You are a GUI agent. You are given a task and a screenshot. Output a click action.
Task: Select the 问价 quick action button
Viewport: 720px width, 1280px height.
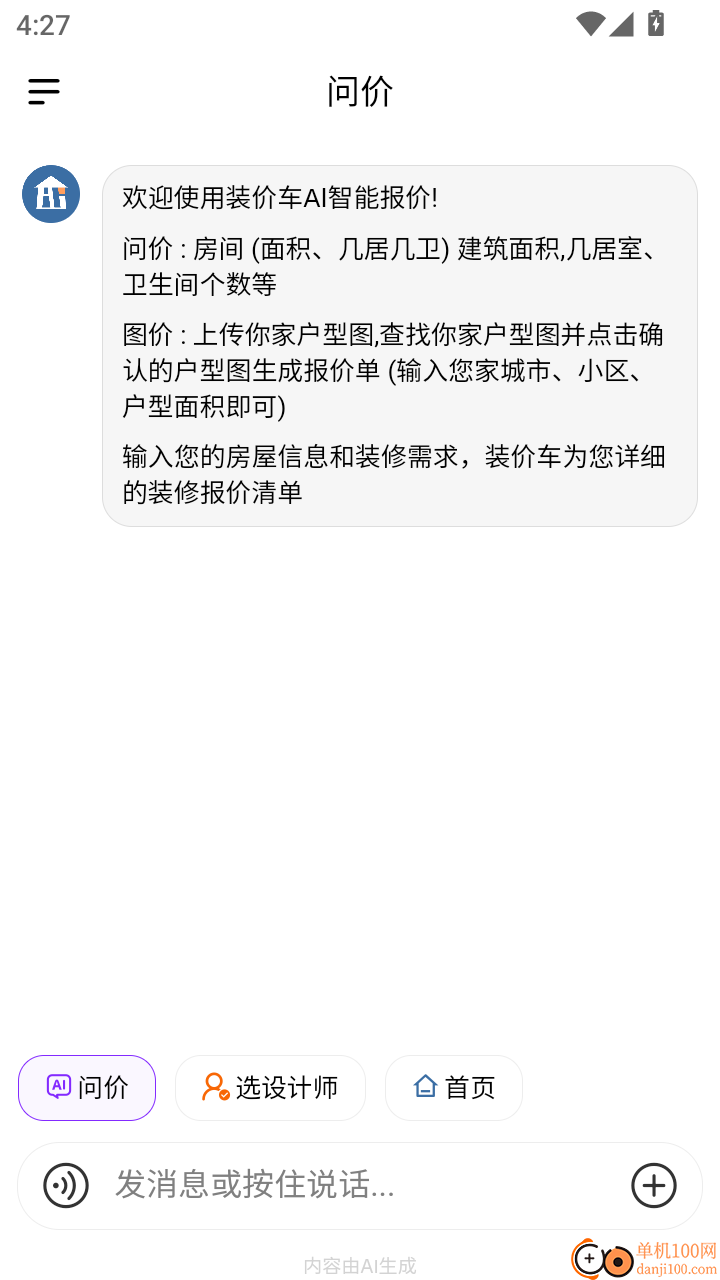(87, 1088)
